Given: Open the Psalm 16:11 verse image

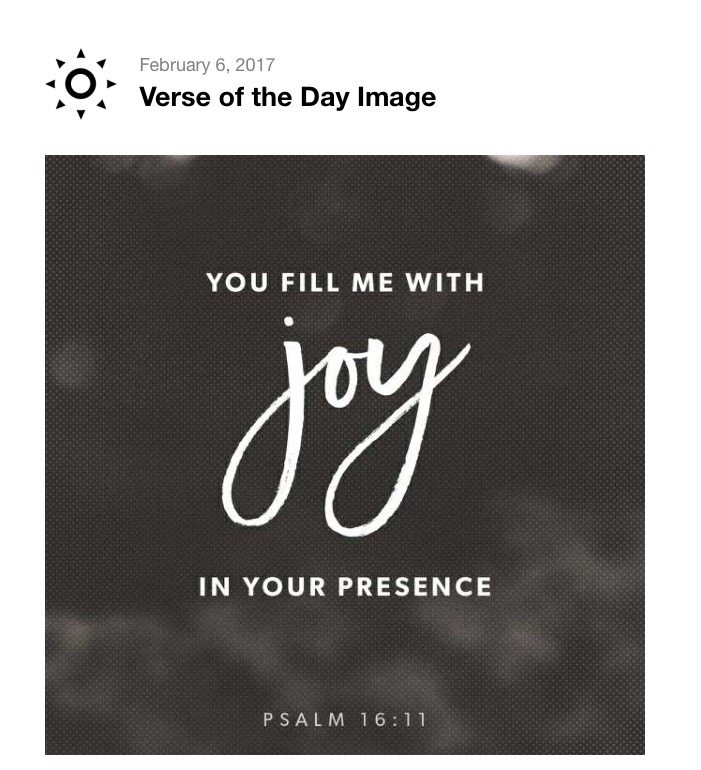Looking at the screenshot, I should click(x=345, y=455).
